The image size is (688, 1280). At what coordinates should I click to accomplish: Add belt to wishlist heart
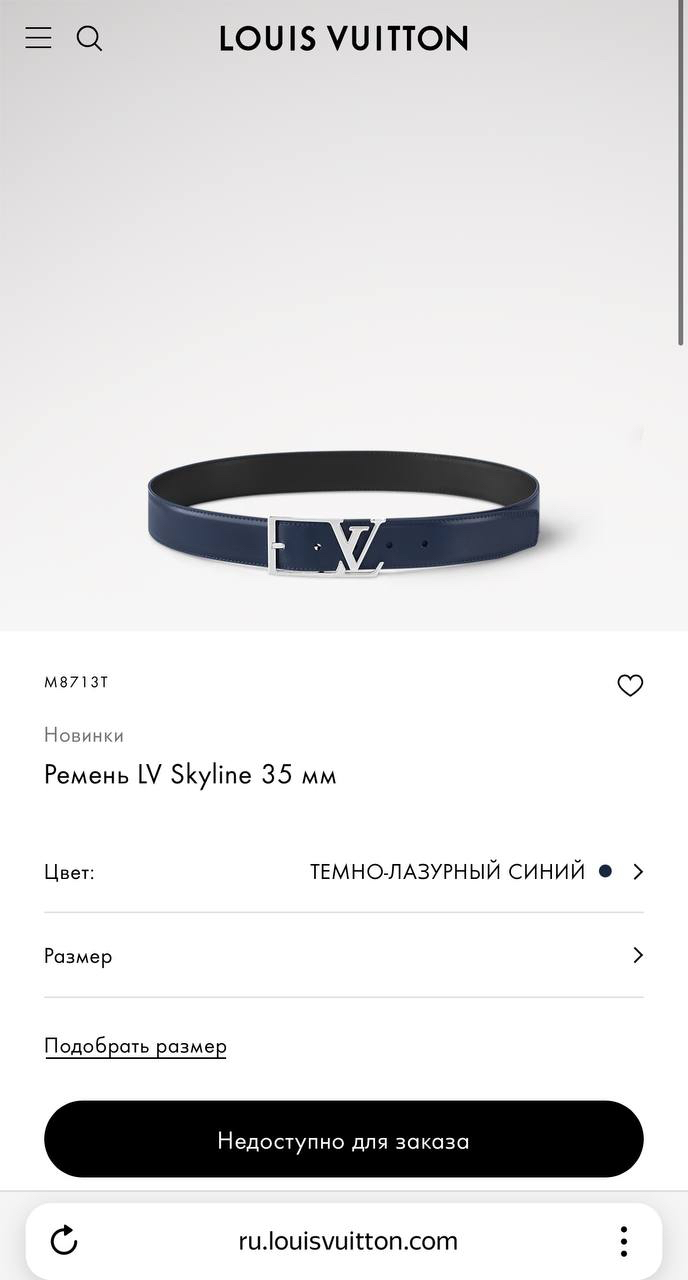point(630,685)
